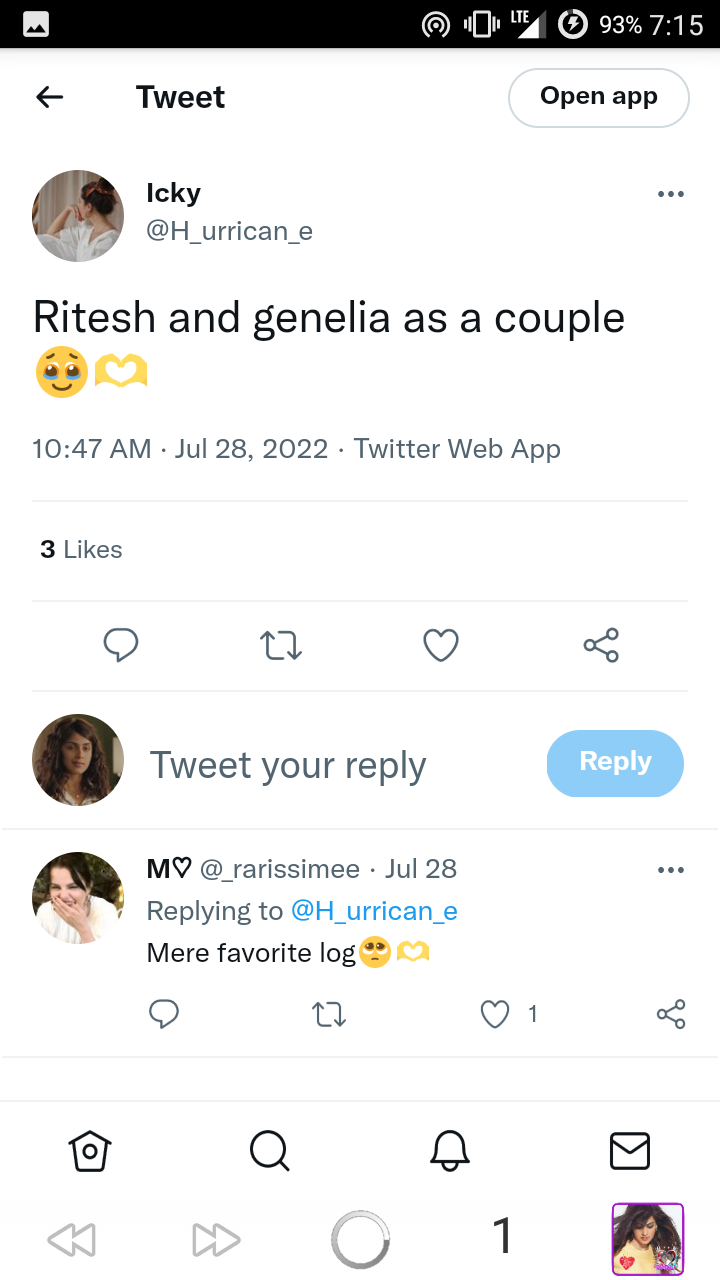This screenshot has width=720, height=1280.
Task: Open the Messages envelope tab
Action: point(630,1150)
